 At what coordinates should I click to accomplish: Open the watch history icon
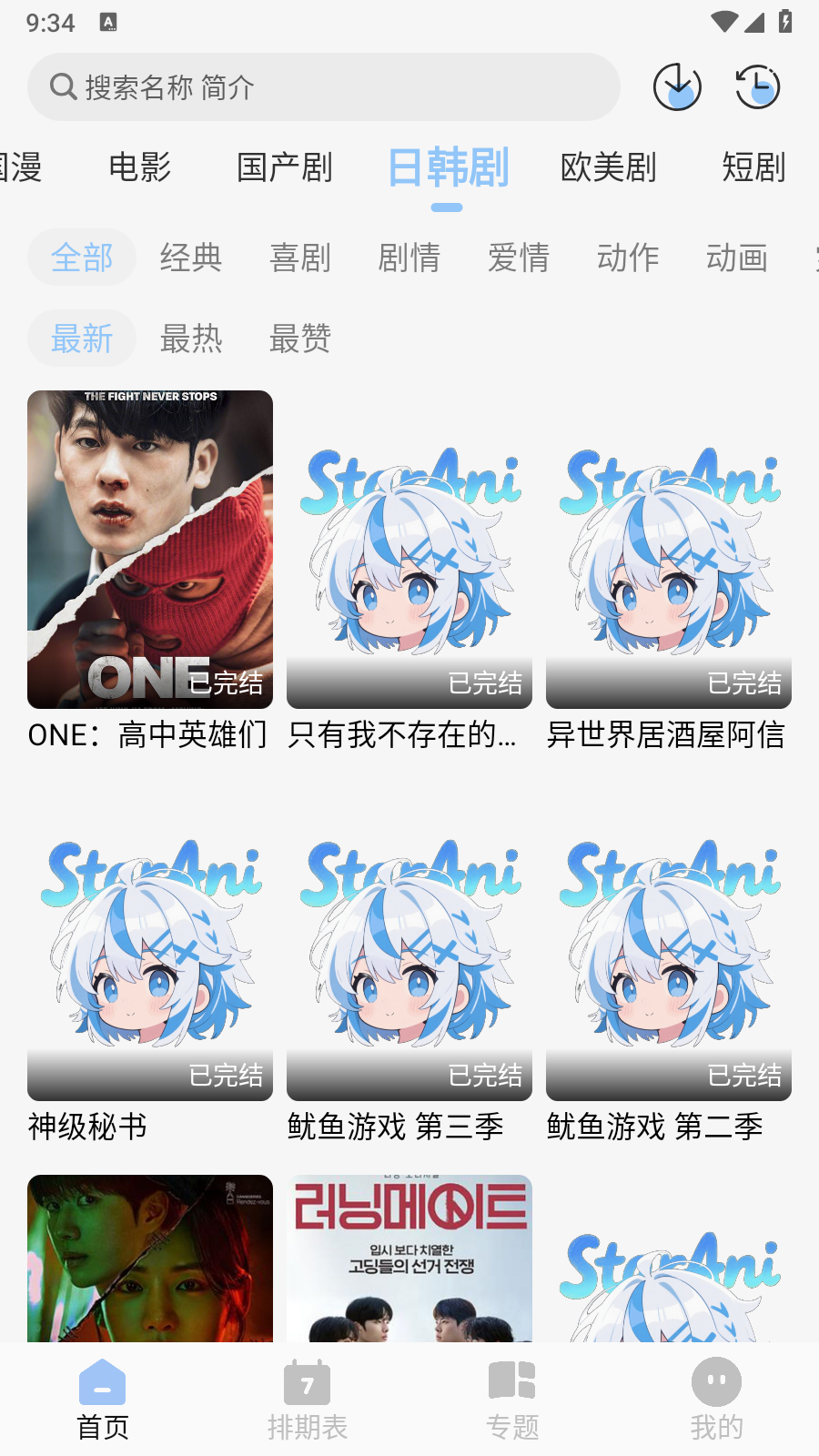[757, 87]
